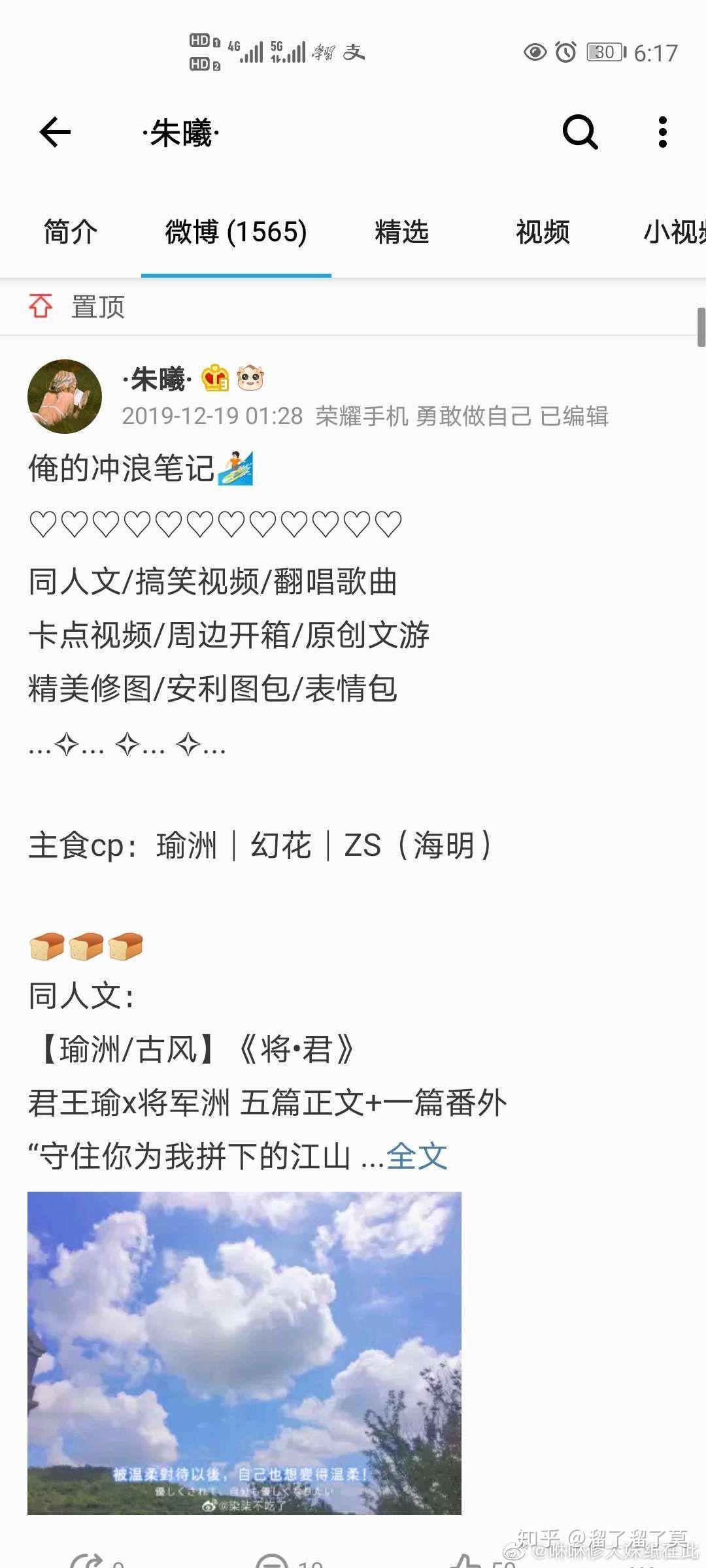Expand the post via 全文 link
Viewport: 706px width, 1568px height.
coord(416,1156)
